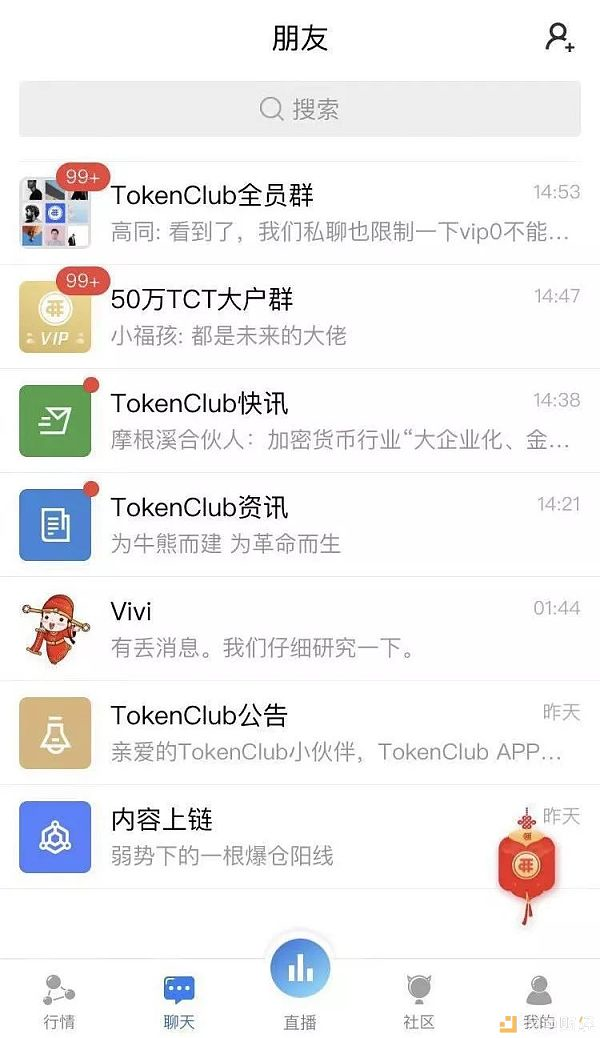Open TokenClub资讯 thread
600x1038 pixels.
300,524
